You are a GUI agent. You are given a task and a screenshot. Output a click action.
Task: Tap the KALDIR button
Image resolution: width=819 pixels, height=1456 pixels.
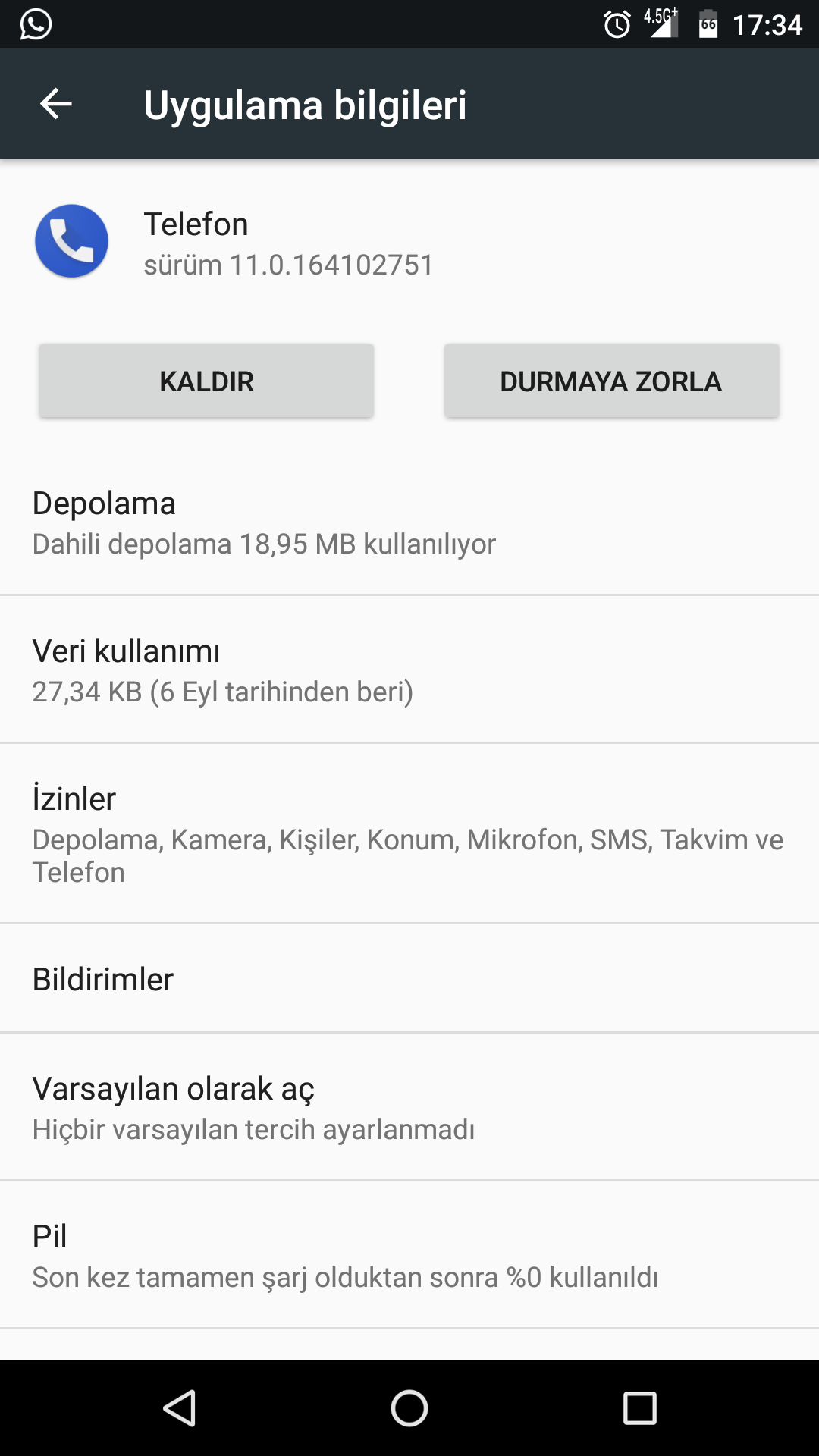(206, 381)
